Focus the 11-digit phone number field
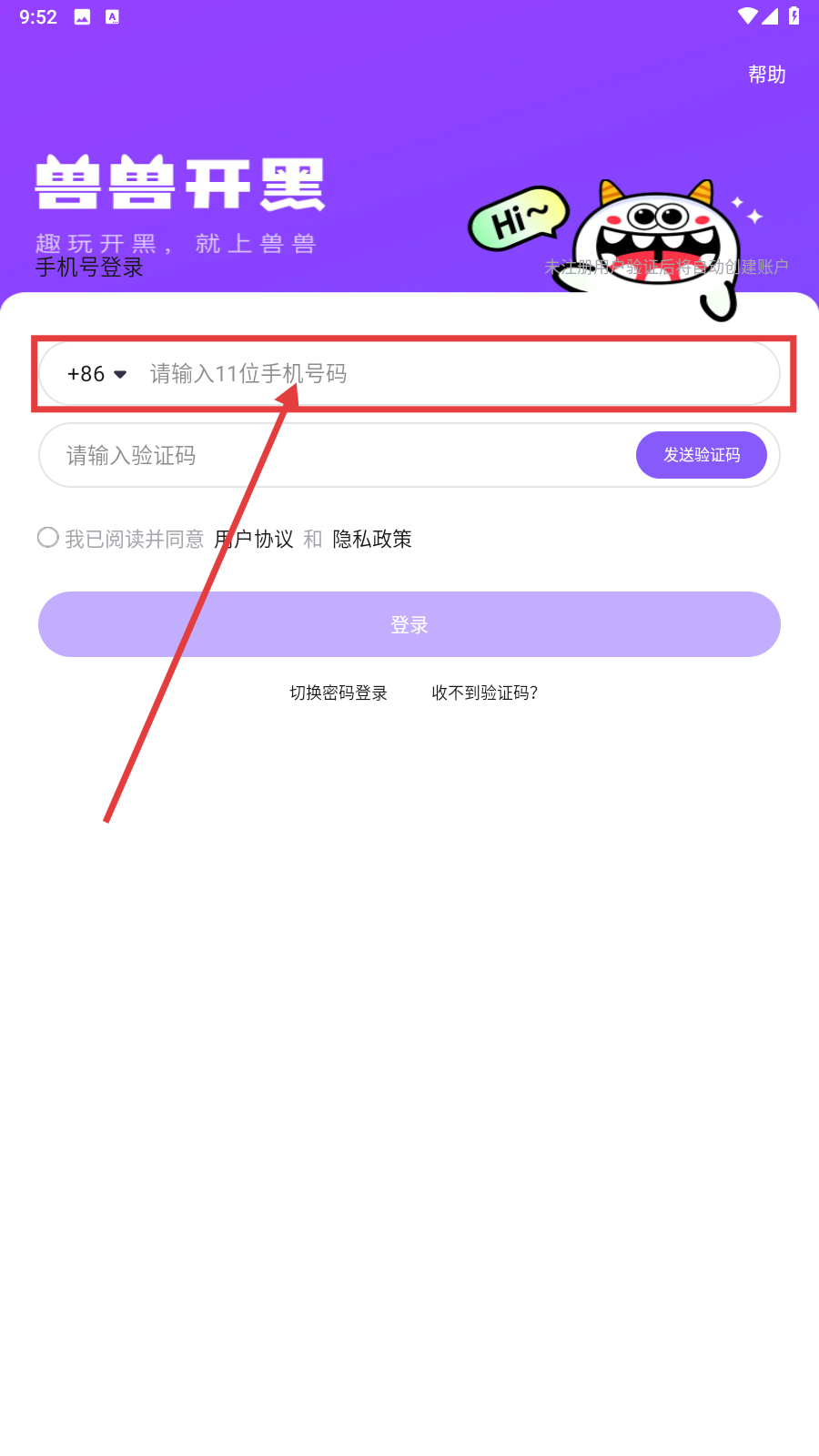 455,374
